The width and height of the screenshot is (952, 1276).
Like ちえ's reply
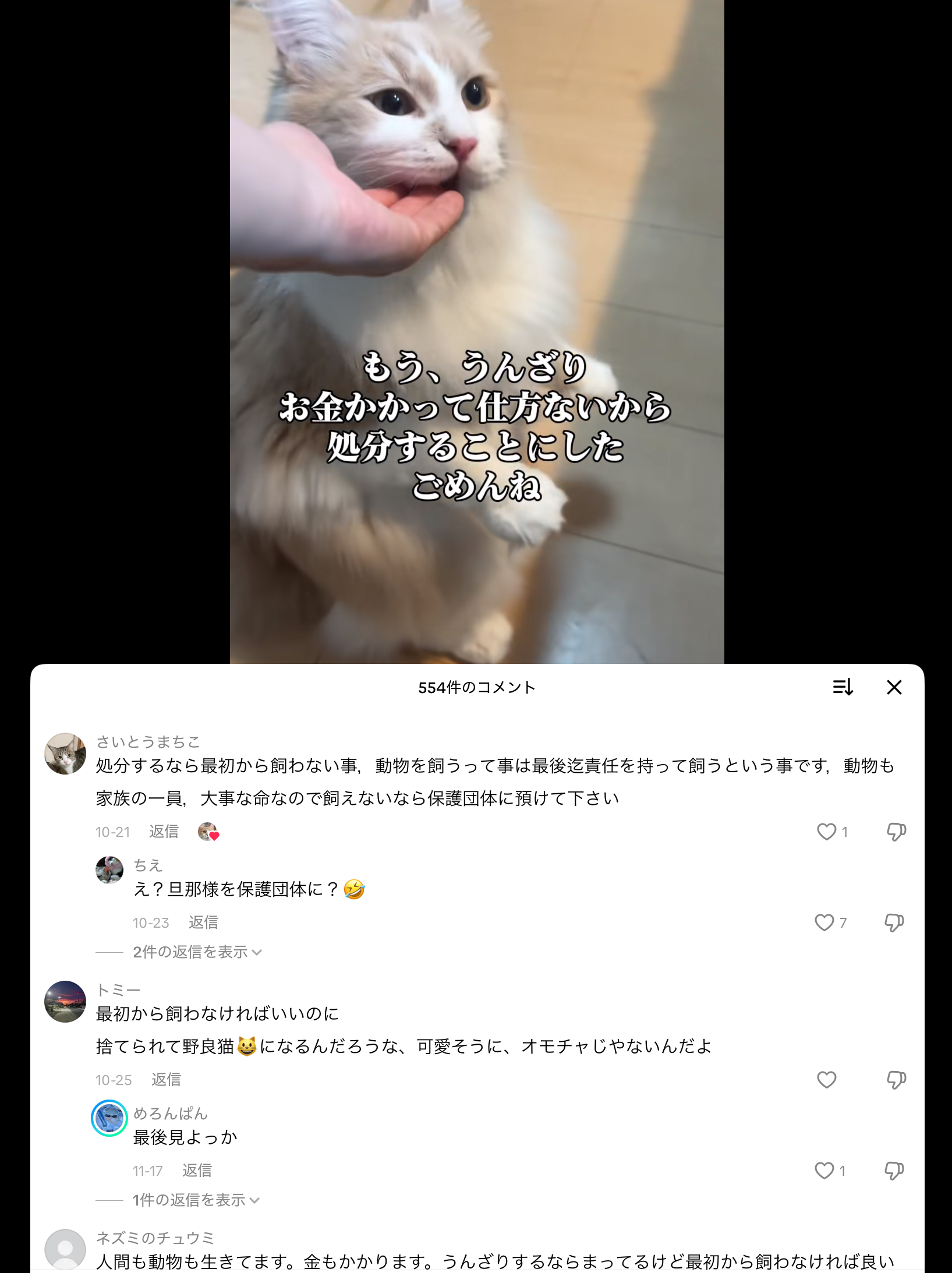coord(824,922)
